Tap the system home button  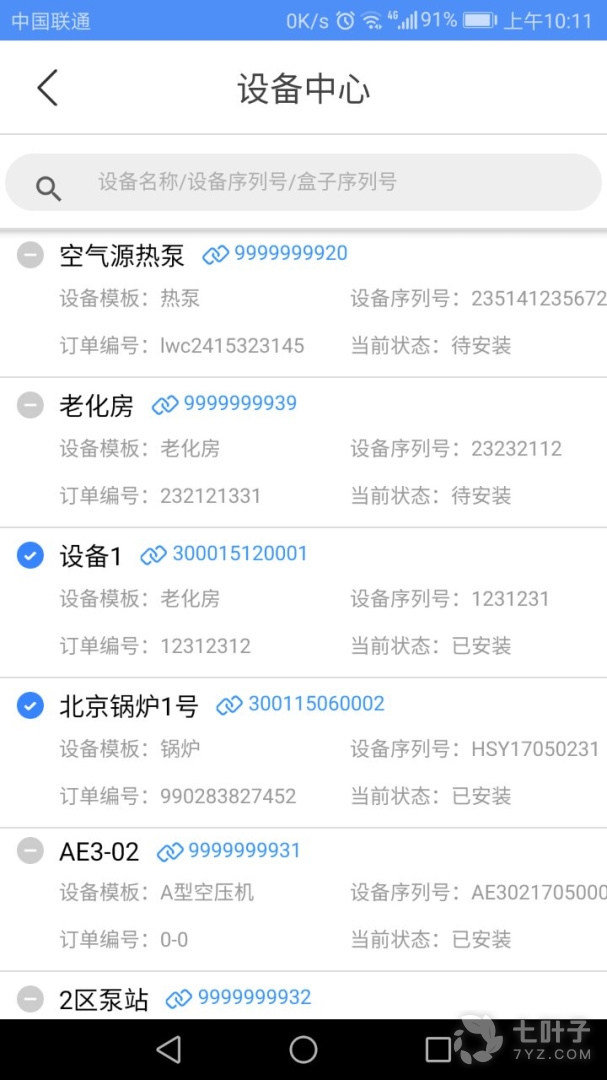pos(303,1049)
